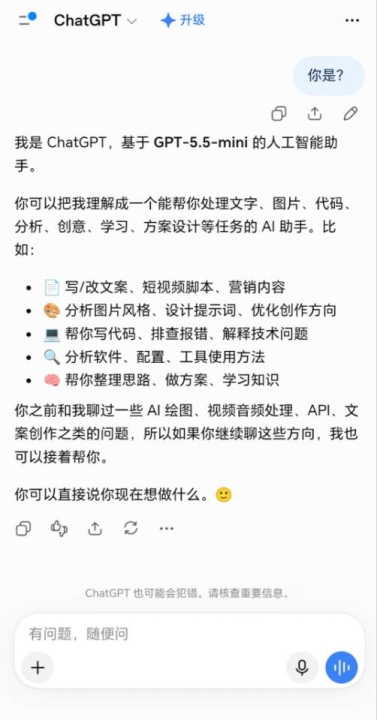This screenshot has width=377, height=720.
Task: Regenerate the assistant's response
Action: coord(131,529)
